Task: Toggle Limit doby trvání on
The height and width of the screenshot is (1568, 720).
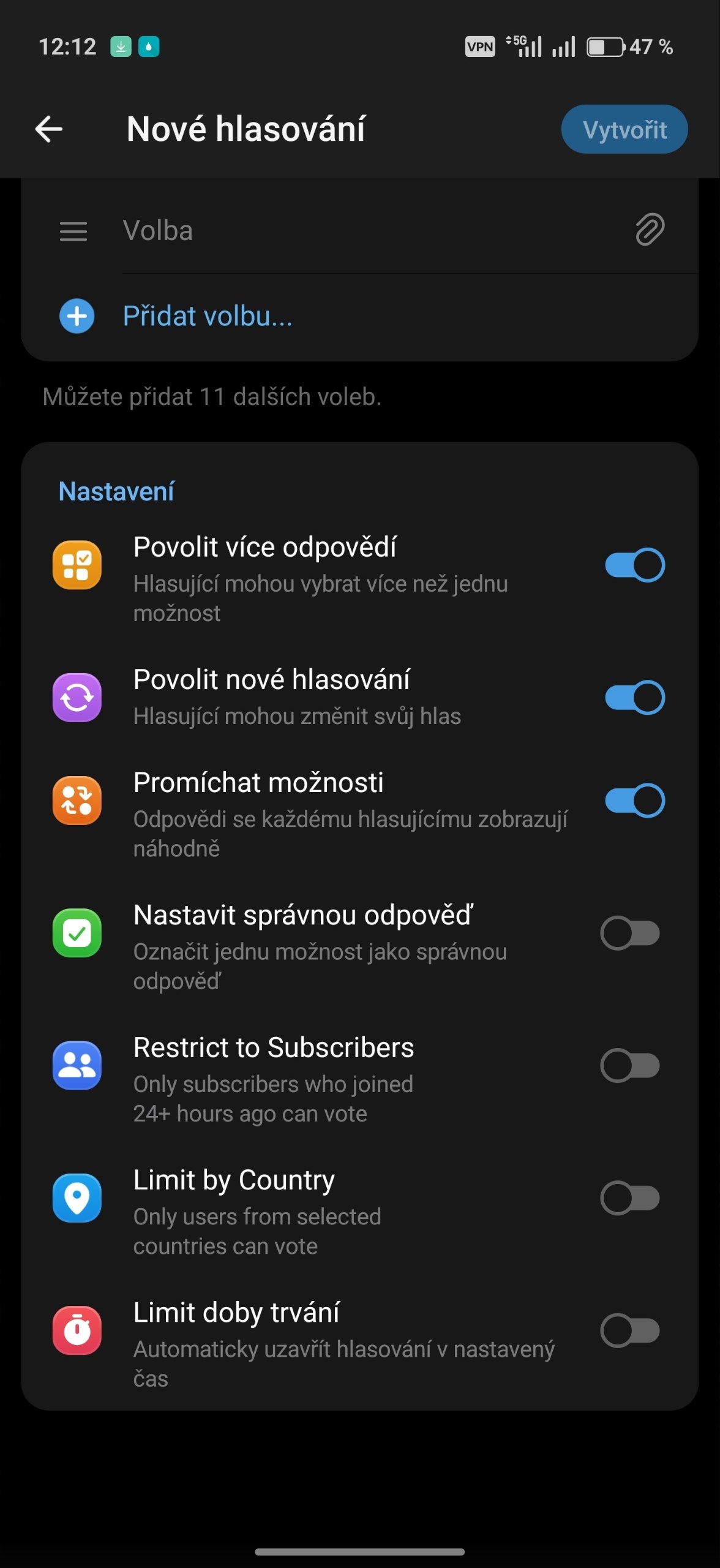Action: [x=630, y=1330]
